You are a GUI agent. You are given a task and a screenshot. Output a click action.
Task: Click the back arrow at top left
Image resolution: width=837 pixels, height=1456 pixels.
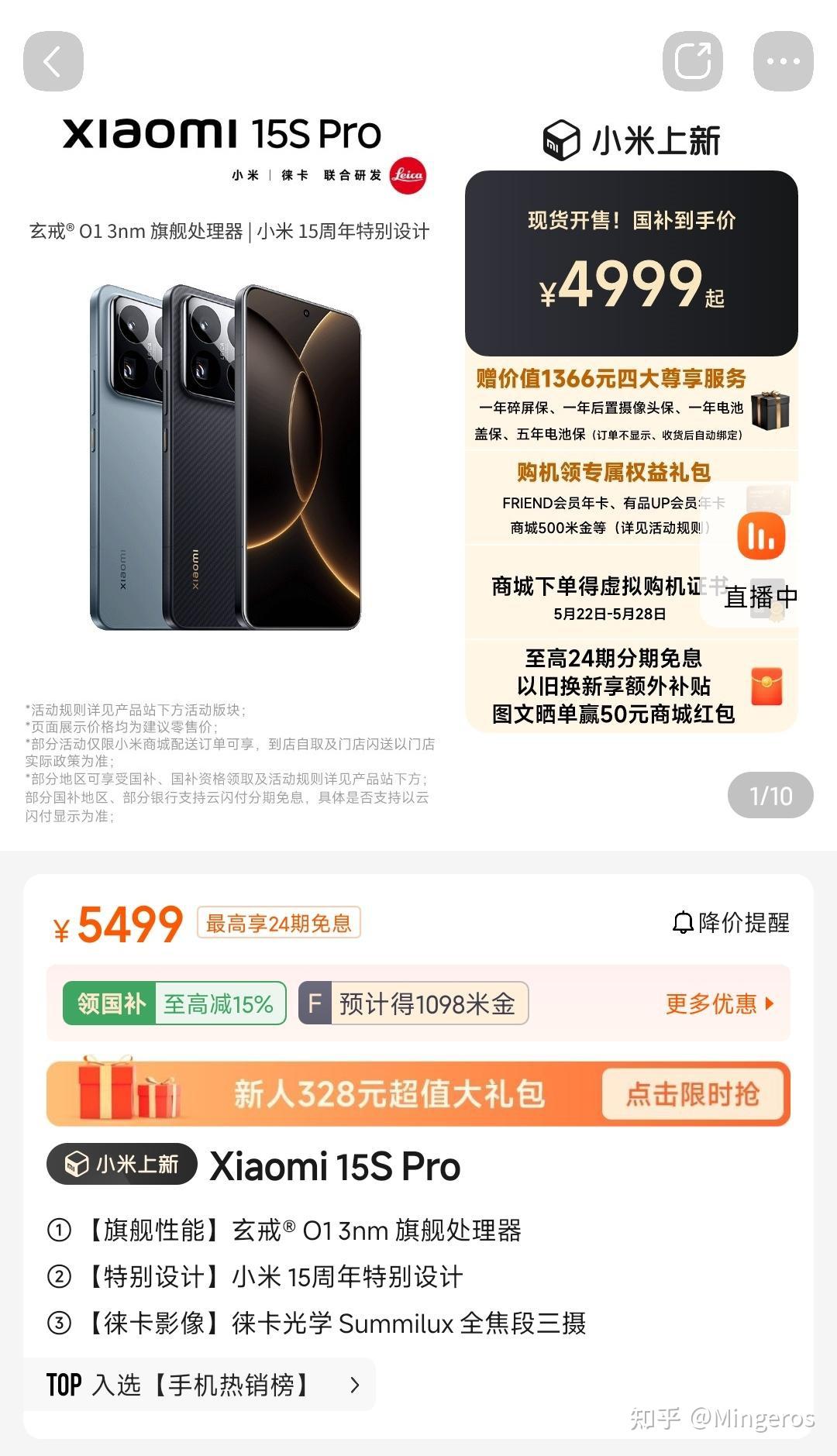53,61
